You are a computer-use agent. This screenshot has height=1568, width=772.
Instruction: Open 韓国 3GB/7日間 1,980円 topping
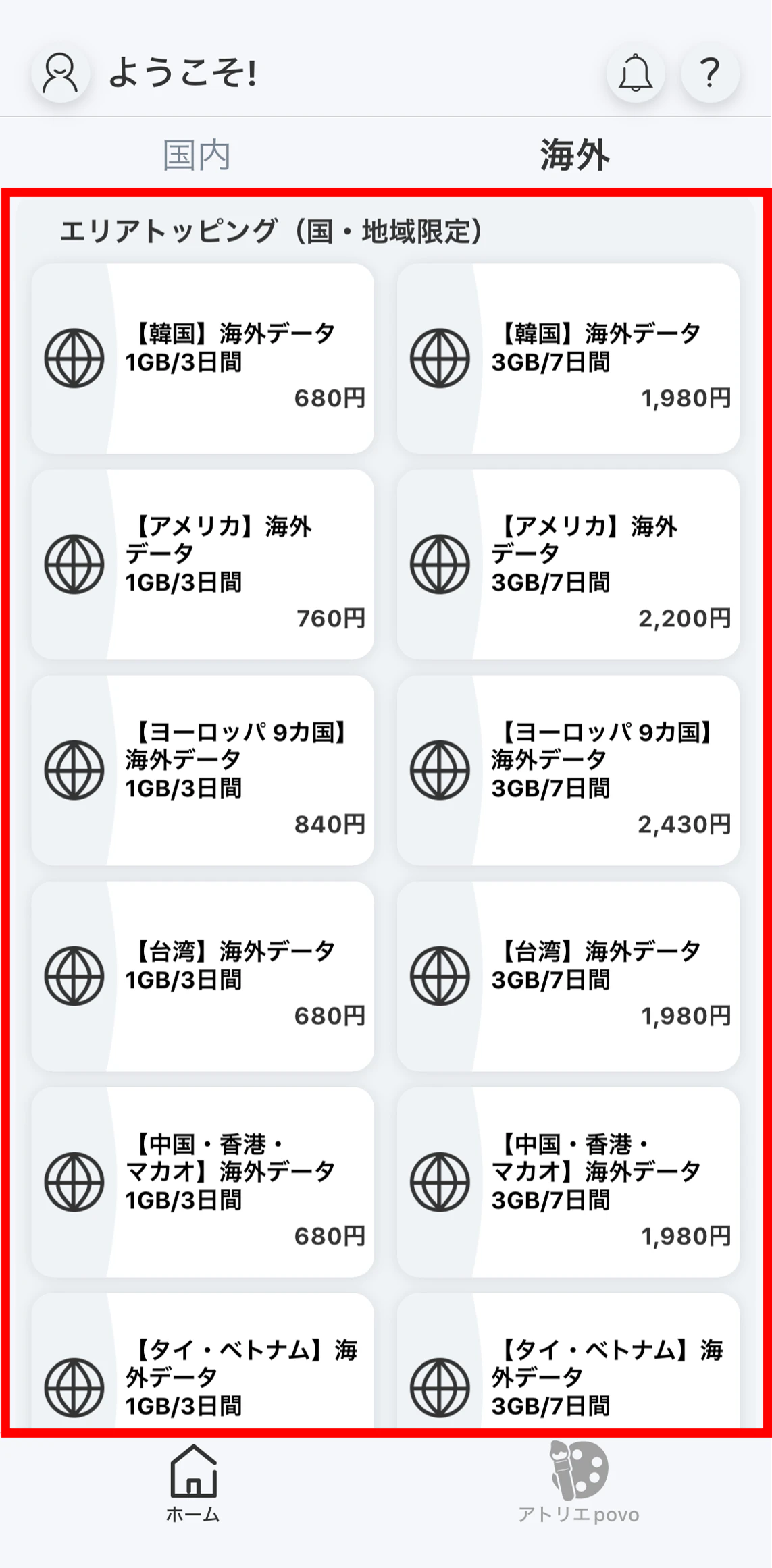tap(568, 358)
